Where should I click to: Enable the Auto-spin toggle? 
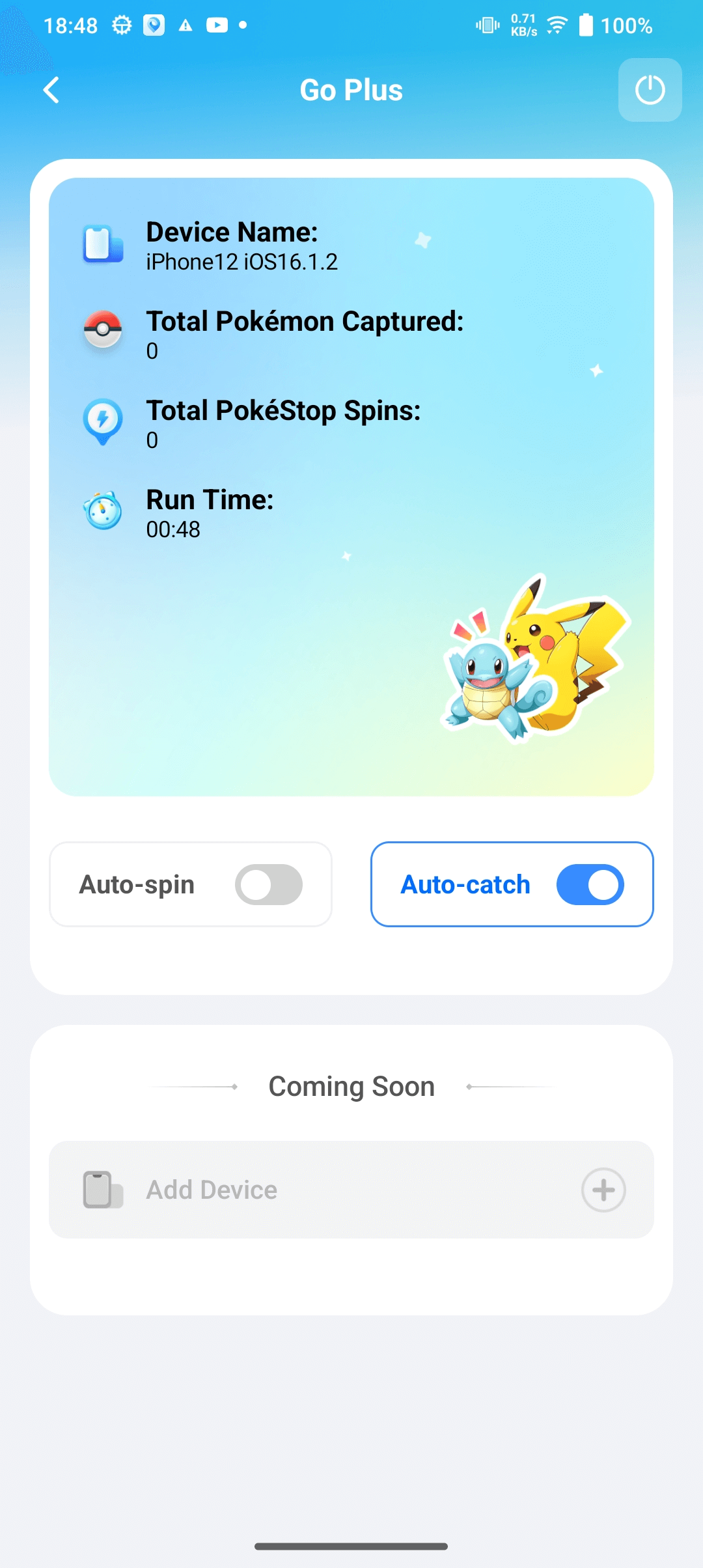(269, 884)
